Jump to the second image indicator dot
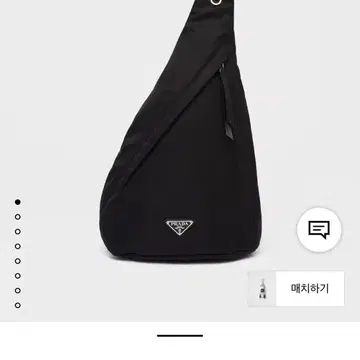 pyautogui.click(x=18, y=217)
